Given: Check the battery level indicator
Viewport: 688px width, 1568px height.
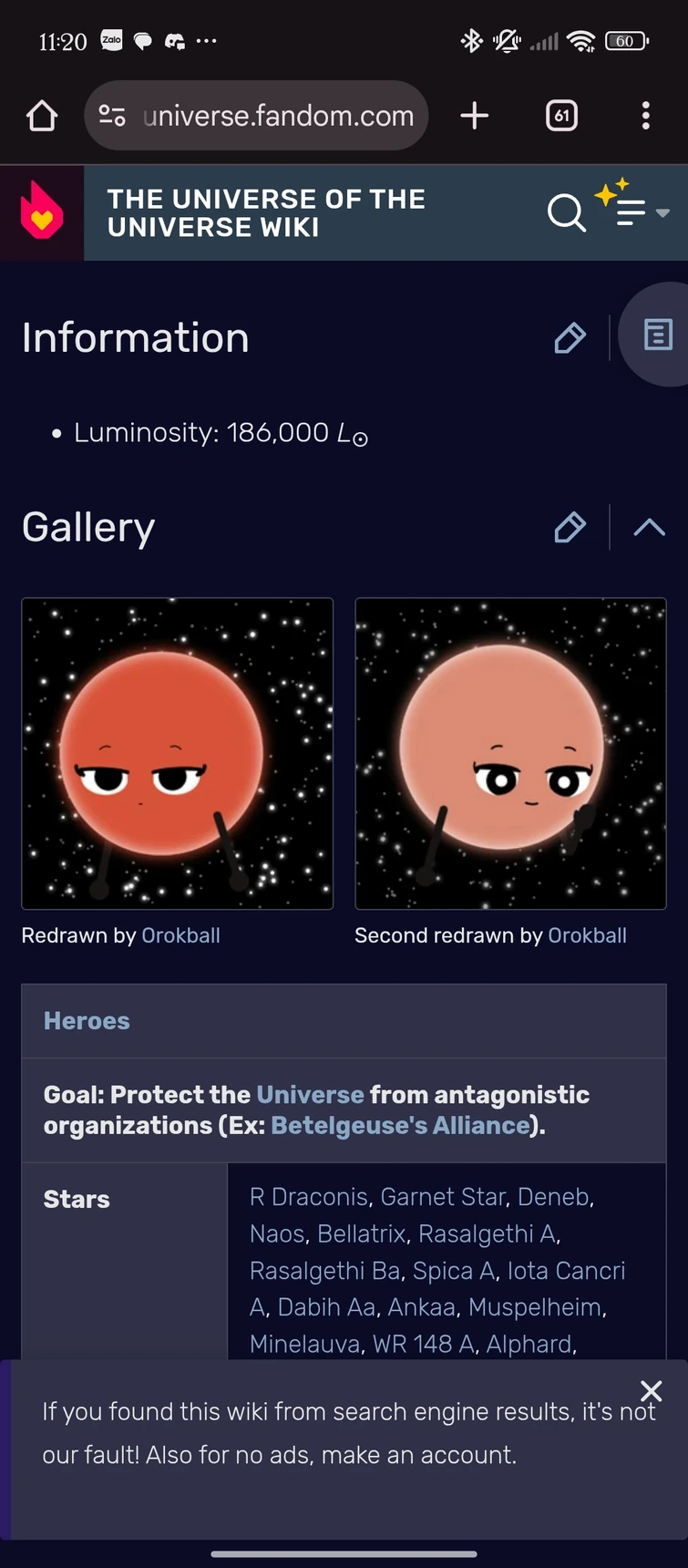Looking at the screenshot, I should pos(626,40).
